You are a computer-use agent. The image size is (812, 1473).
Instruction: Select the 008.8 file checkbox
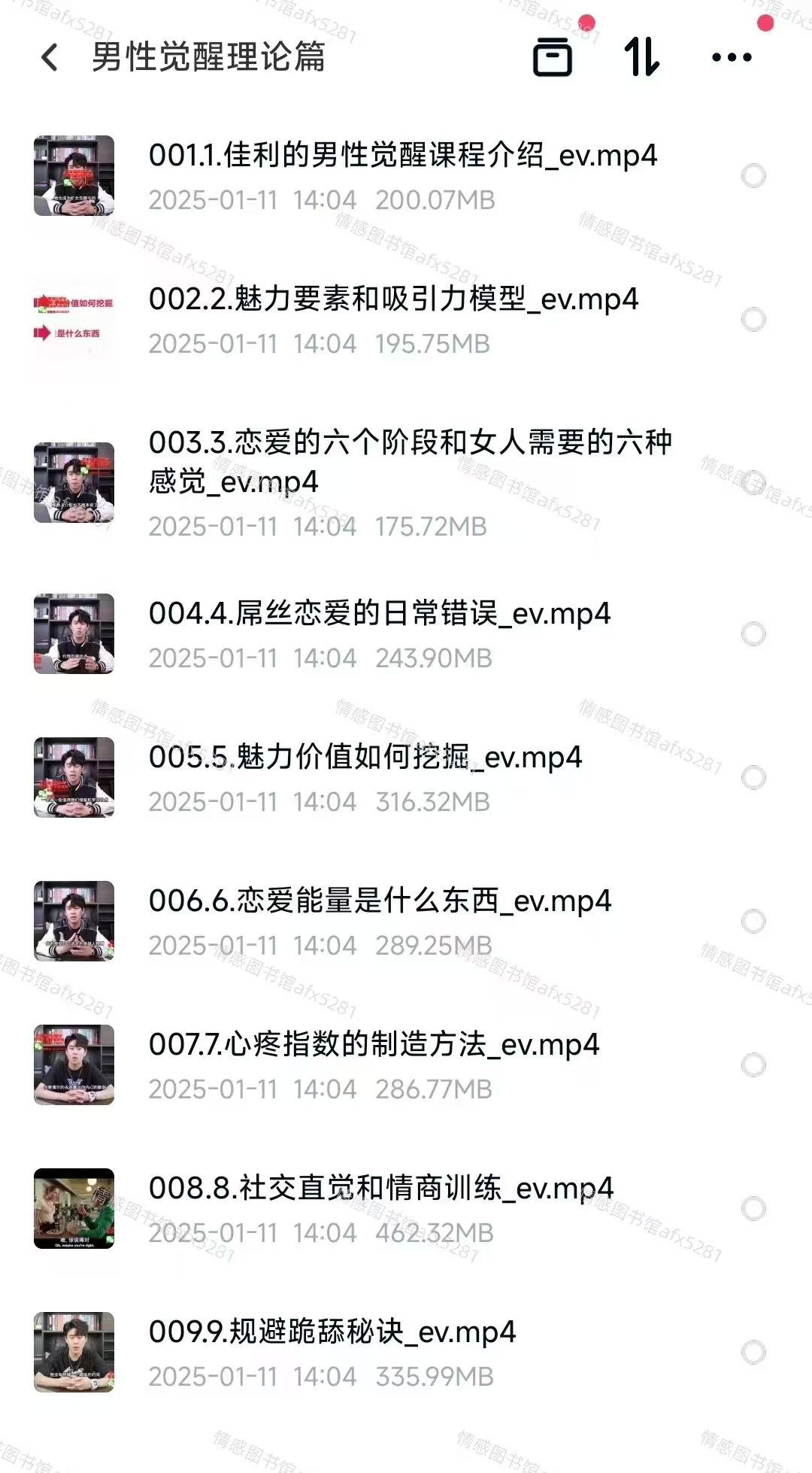(x=753, y=1209)
